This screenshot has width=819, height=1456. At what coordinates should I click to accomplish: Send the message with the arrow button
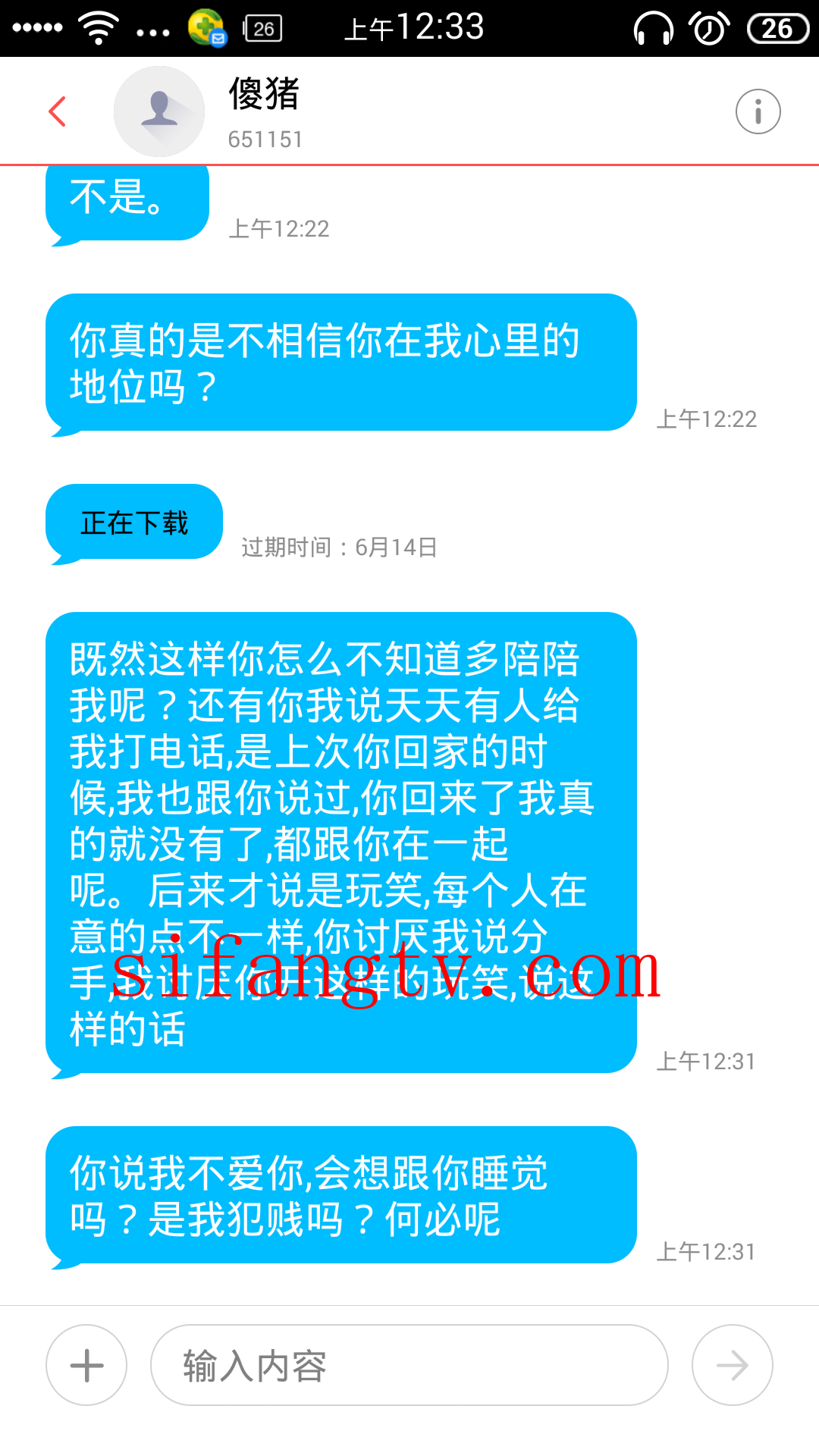point(732,1365)
